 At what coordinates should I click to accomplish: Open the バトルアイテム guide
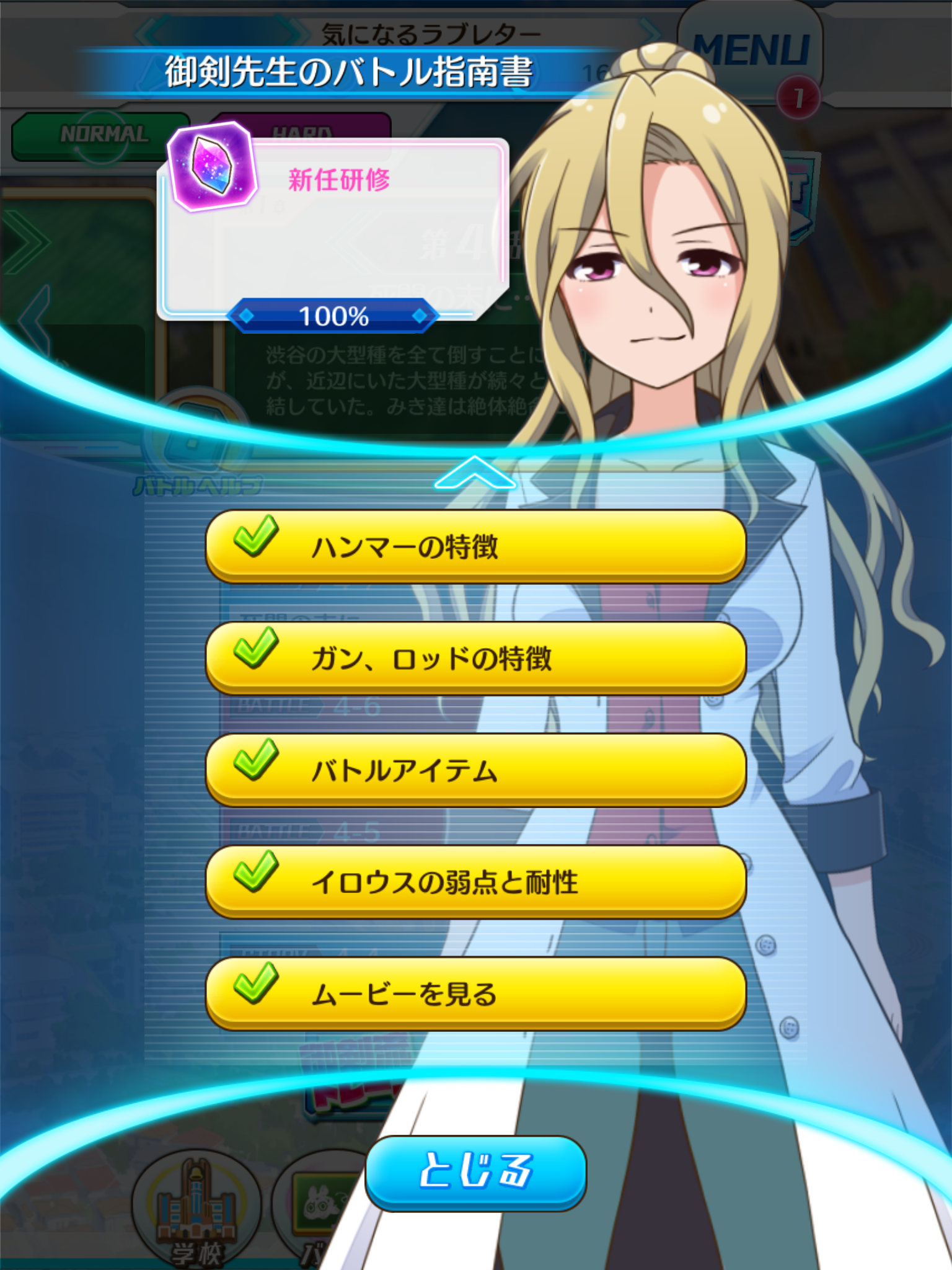(x=475, y=770)
